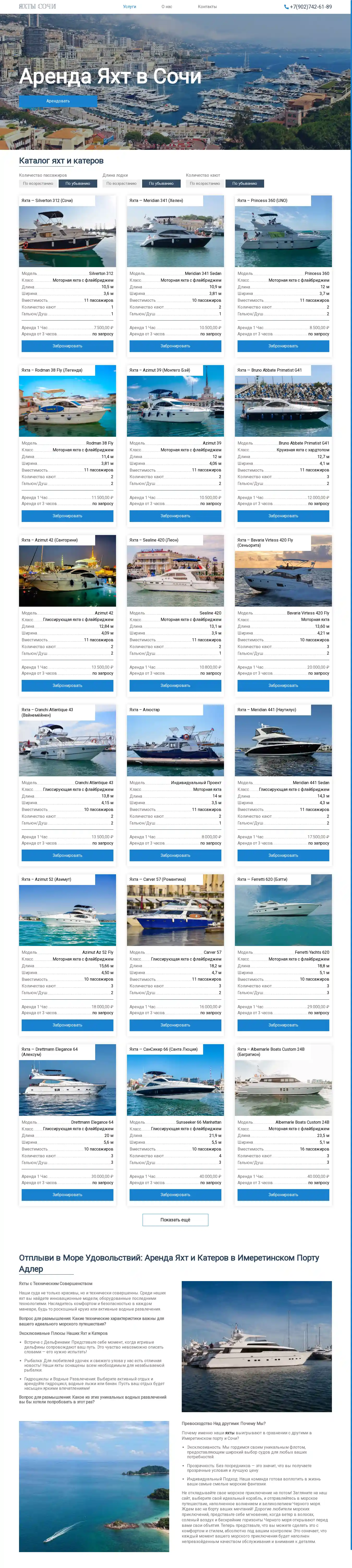The image size is (352, 1568).
Task: Reserve the Carver 57 (Романтика) yacht
Action: click(175, 1025)
